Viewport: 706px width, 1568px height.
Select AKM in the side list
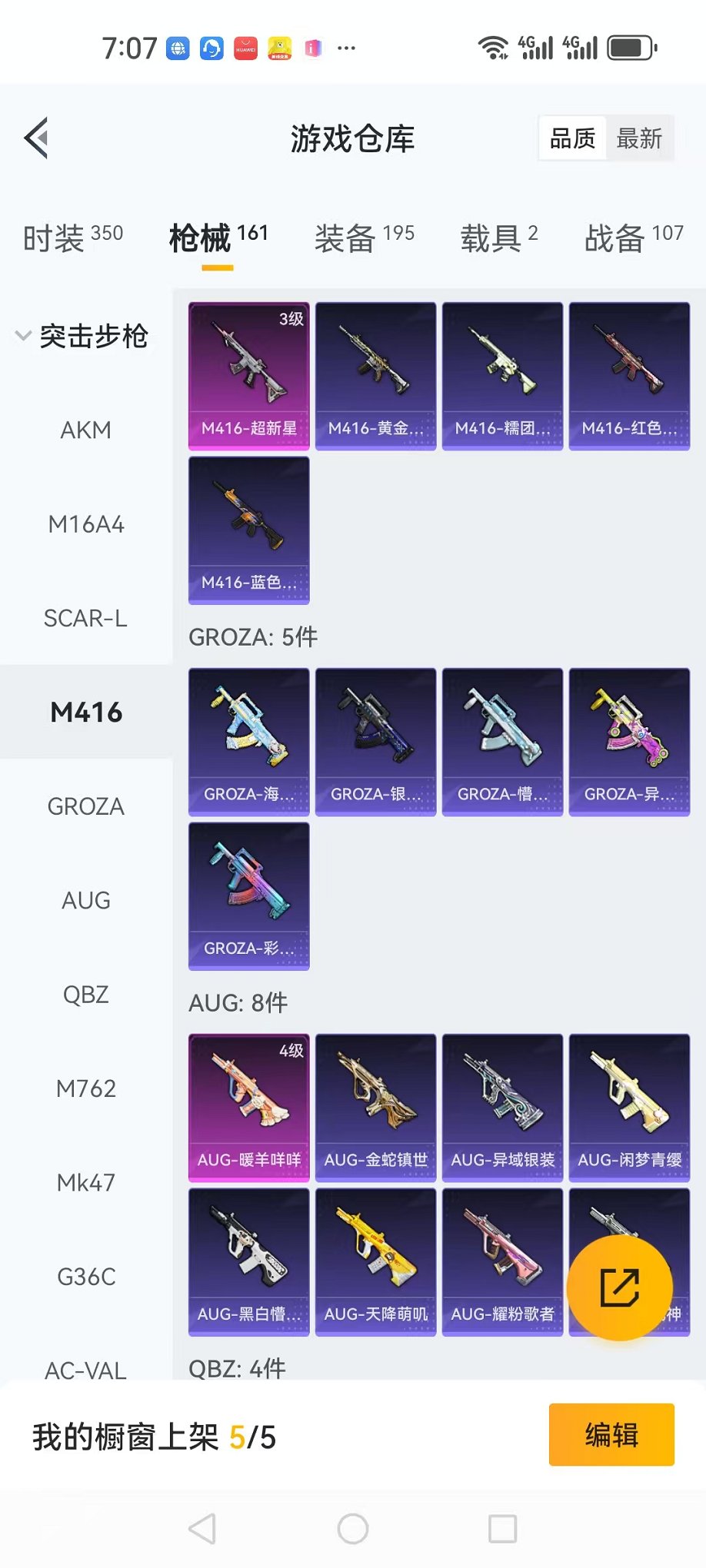[85, 430]
